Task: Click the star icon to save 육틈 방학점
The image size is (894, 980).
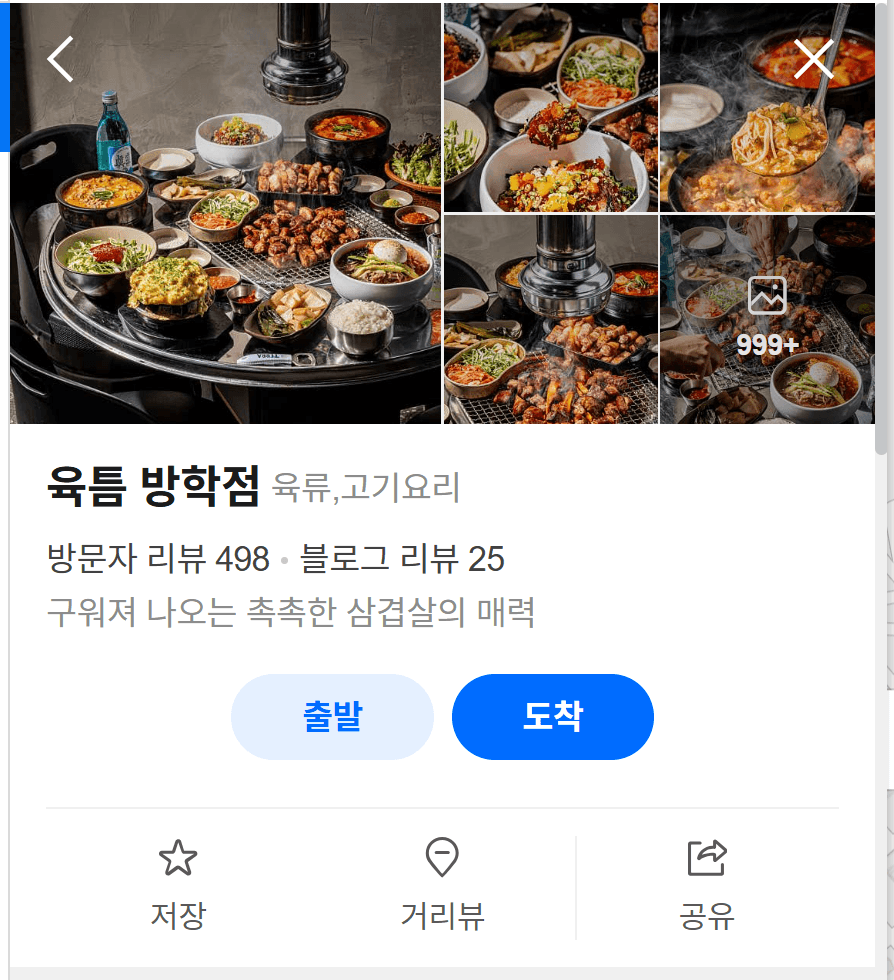Action: pyautogui.click(x=178, y=855)
